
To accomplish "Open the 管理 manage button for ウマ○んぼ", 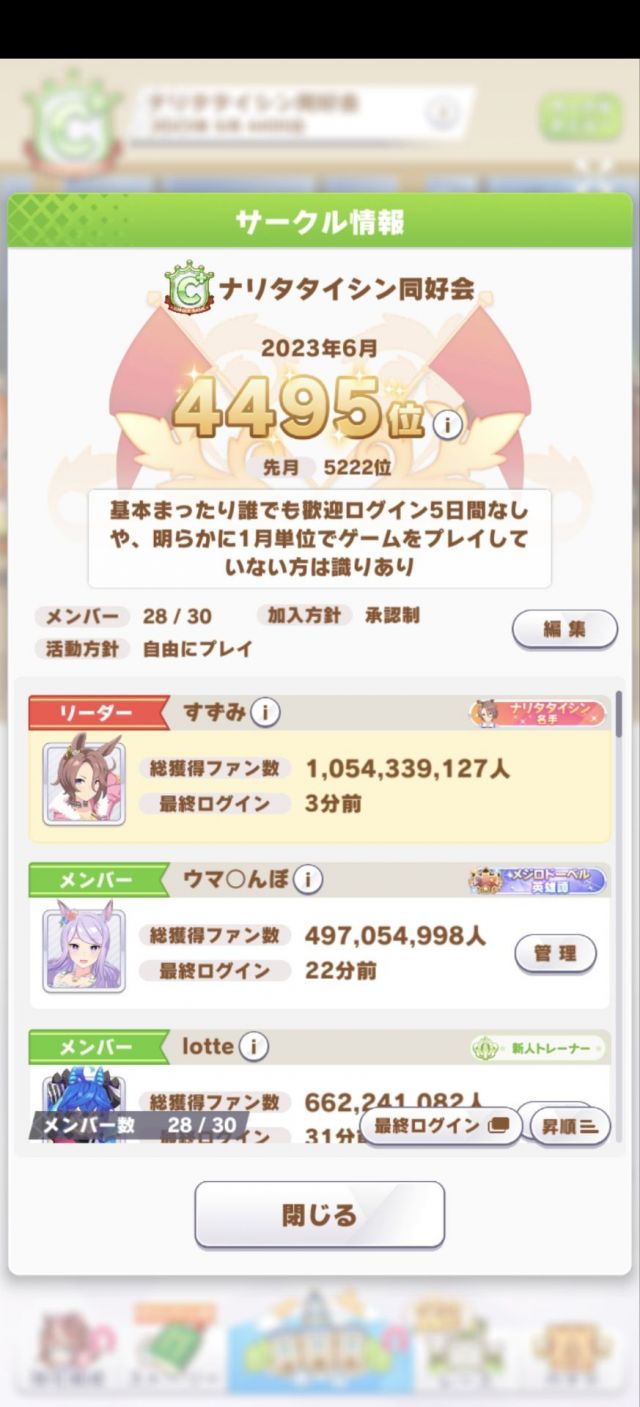I will (x=555, y=954).
